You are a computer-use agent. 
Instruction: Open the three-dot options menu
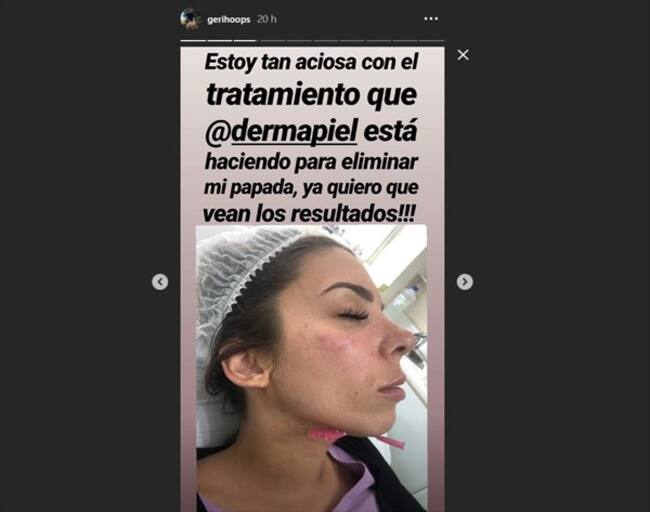pyautogui.click(x=431, y=18)
